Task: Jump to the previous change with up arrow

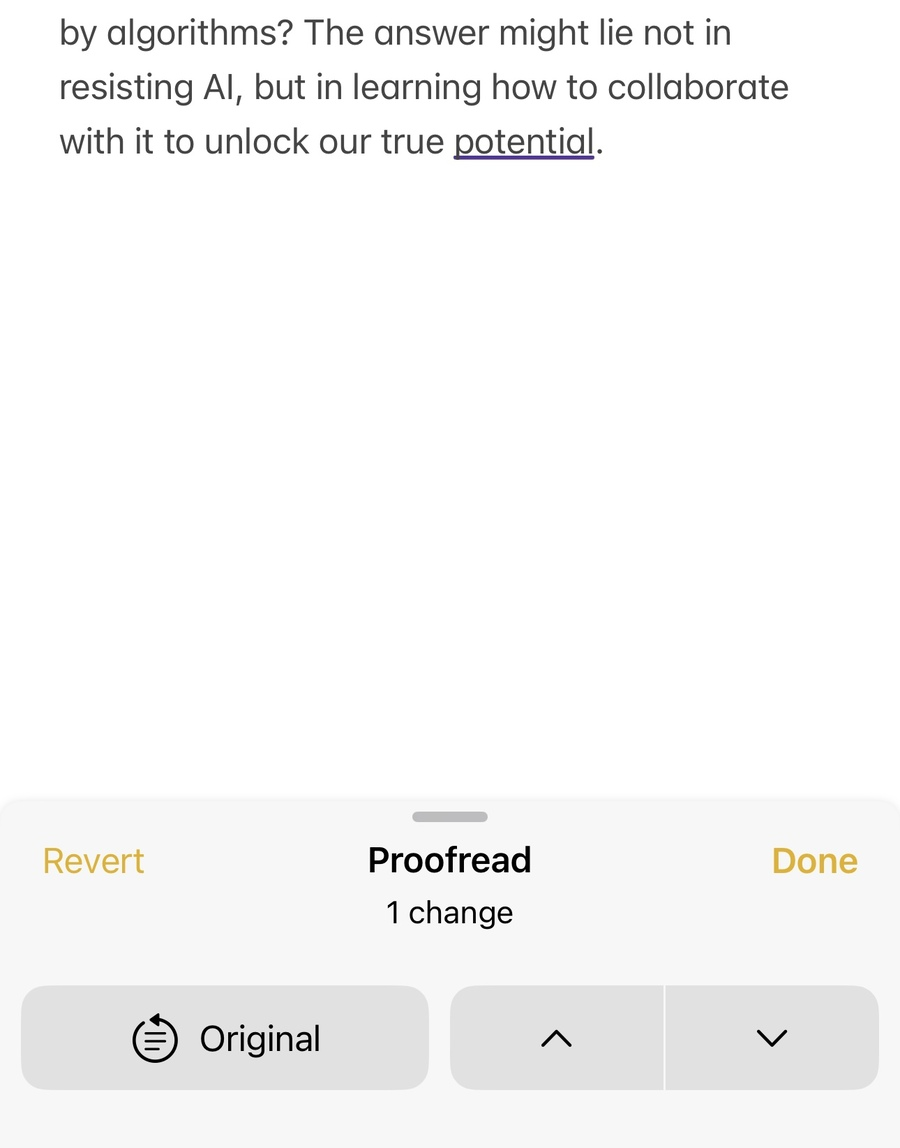Action: point(556,1038)
